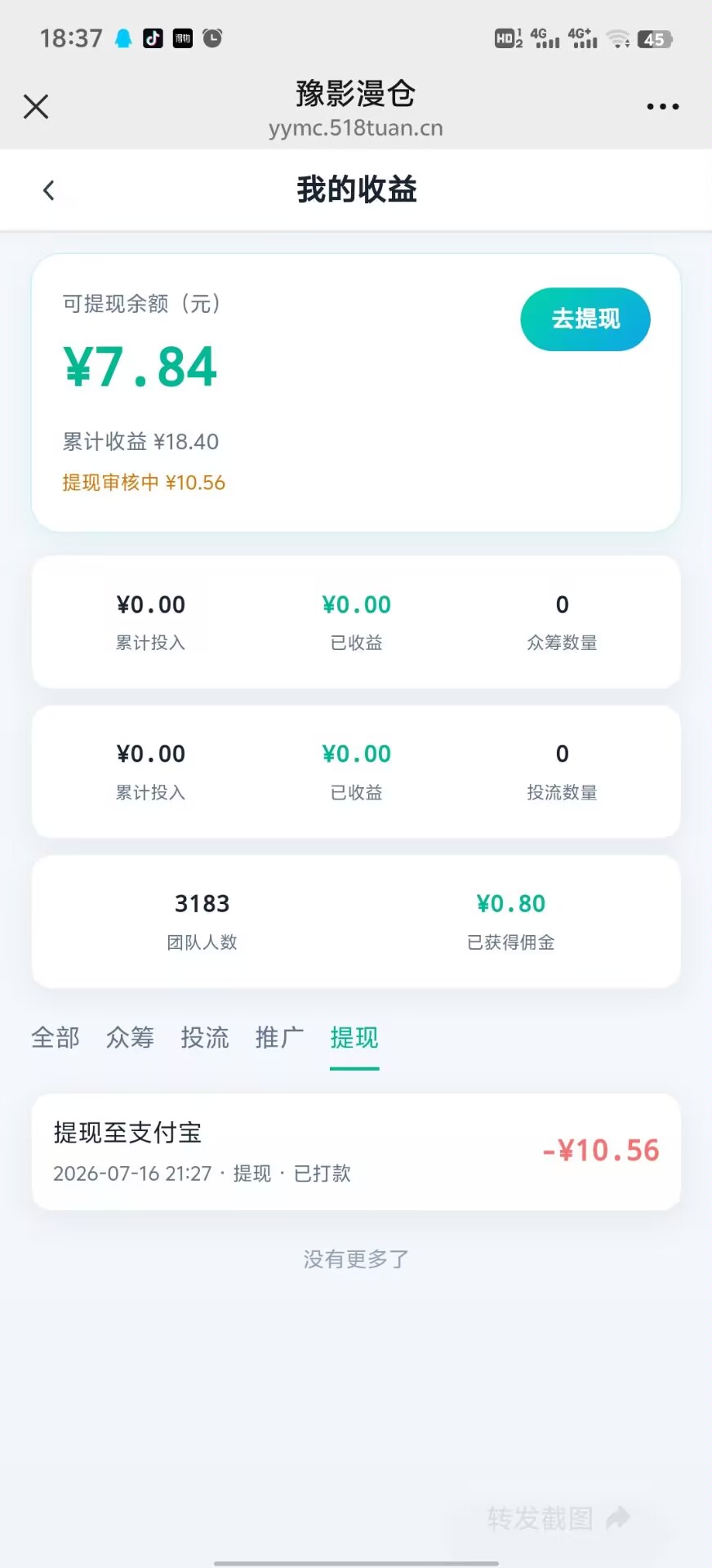Image resolution: width=712 pixels, height=1568 pixels.
Task: Select the 提现 tab
Action: [354, 1038]
